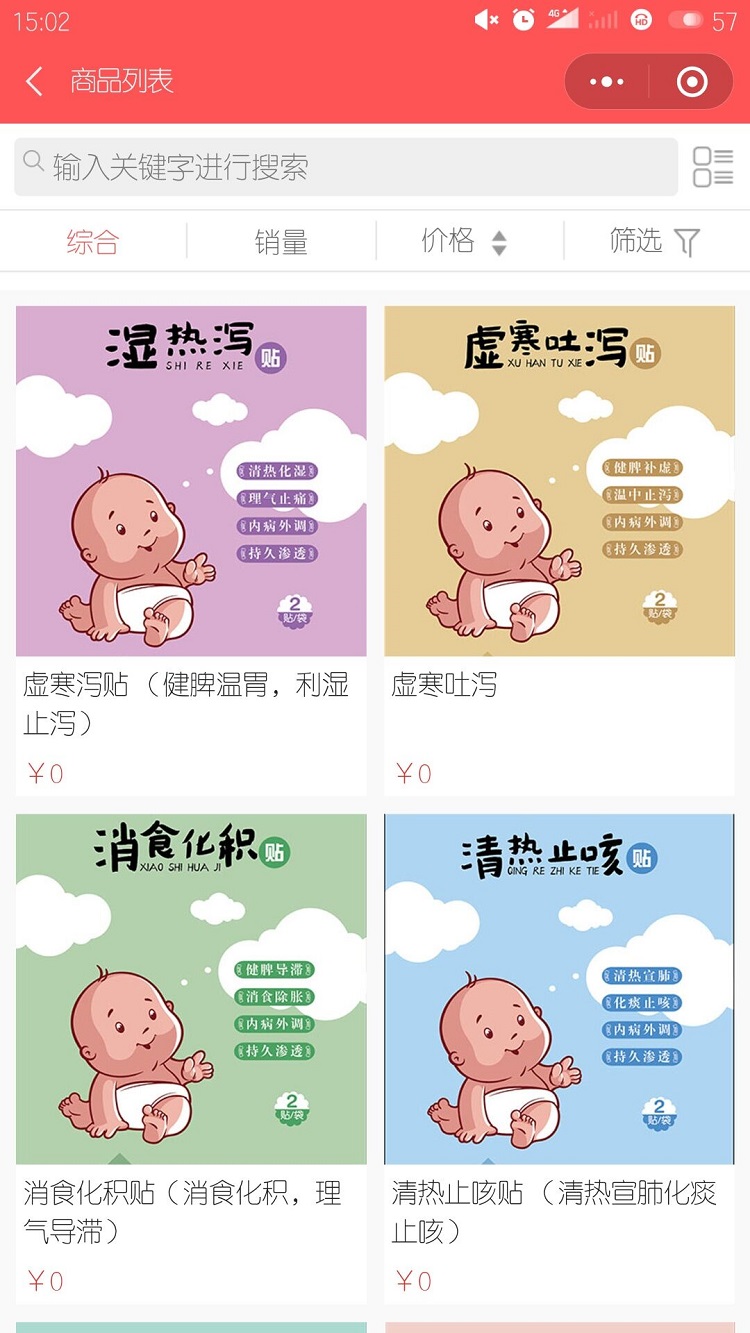The width and height of the screenshot is (750, 1333).
Task: View the 消食化积贴 product
Action: [191, 1058]
